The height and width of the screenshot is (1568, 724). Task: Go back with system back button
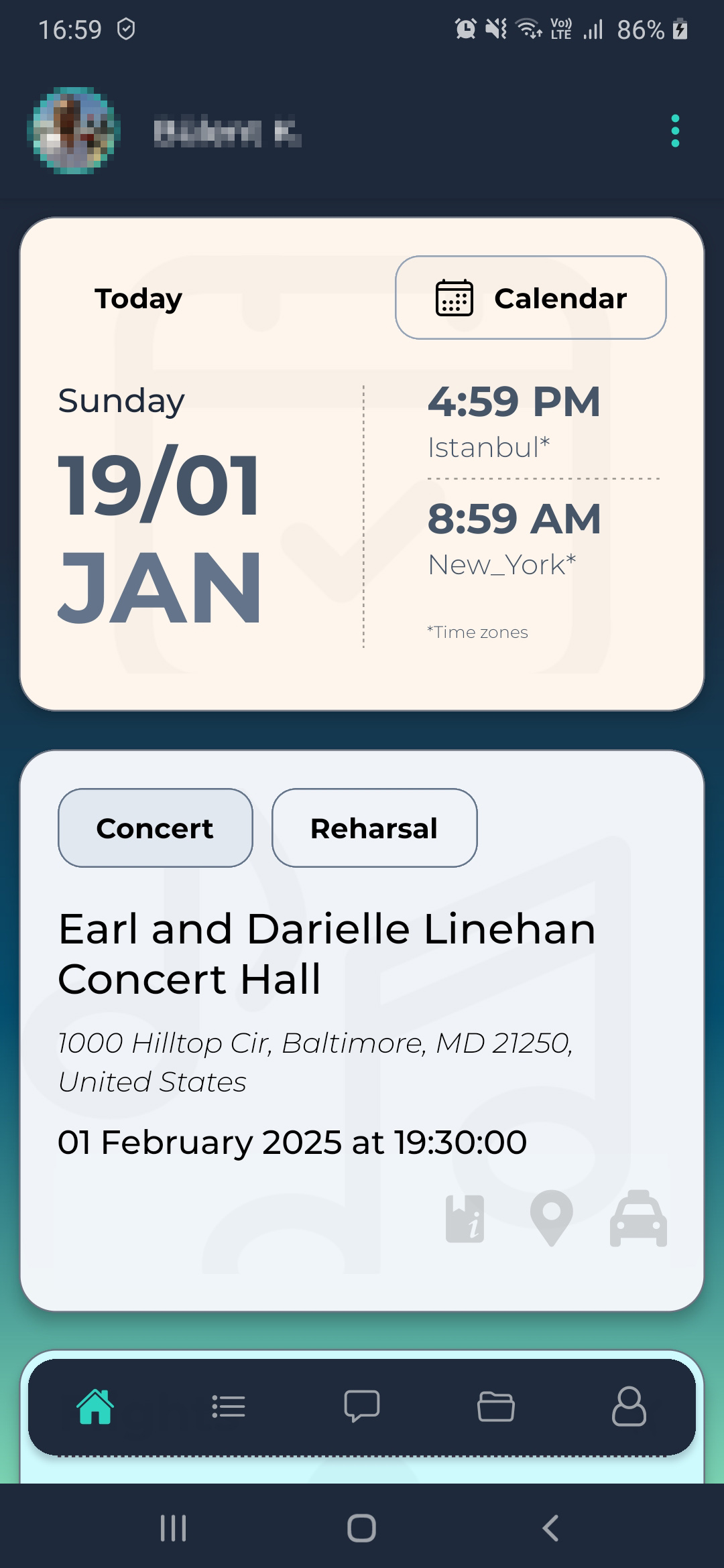550,1528
